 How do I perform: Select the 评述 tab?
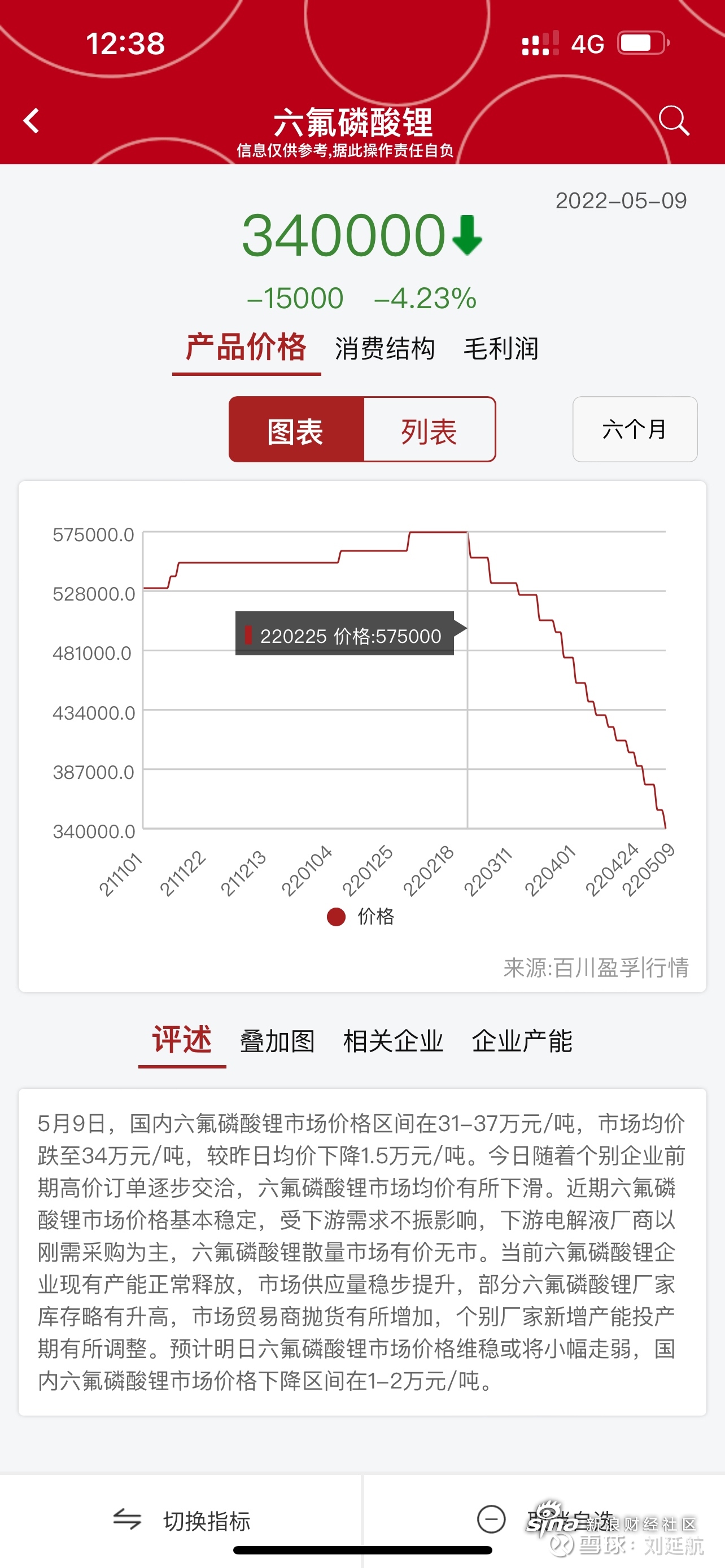(x=182, y=1040)
